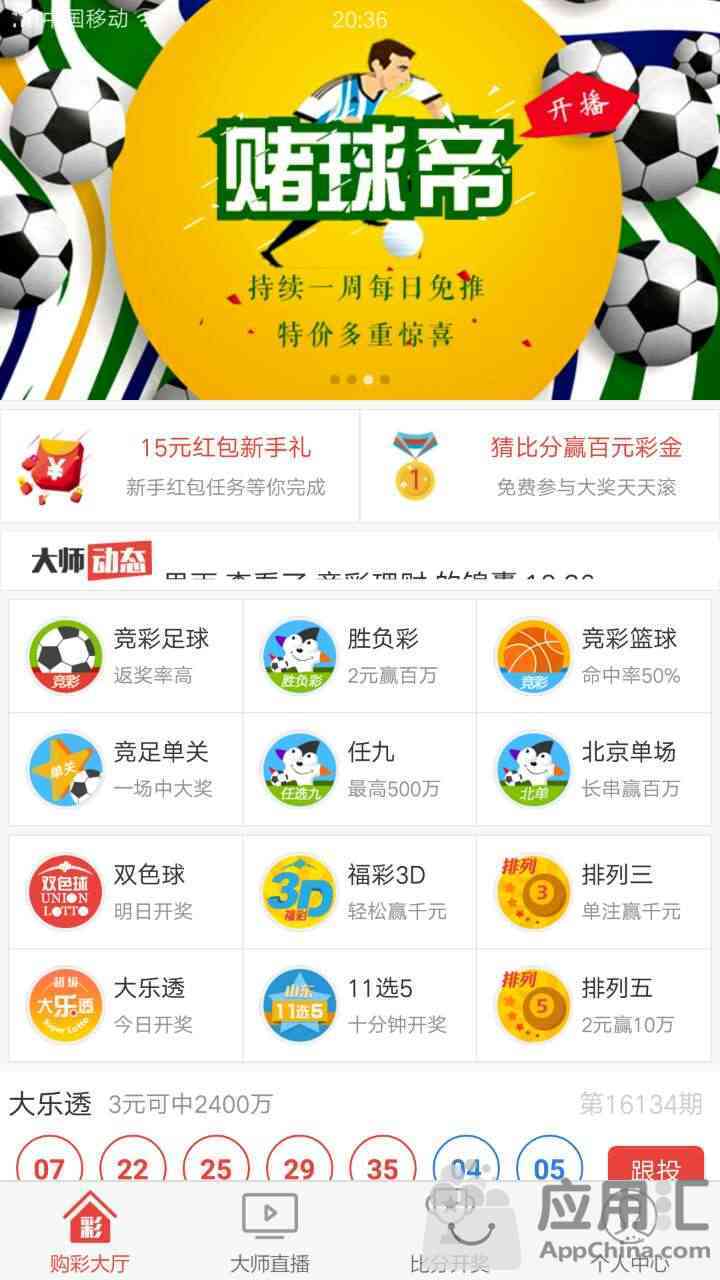Open 11选5 lottery

coord(360,1005)
